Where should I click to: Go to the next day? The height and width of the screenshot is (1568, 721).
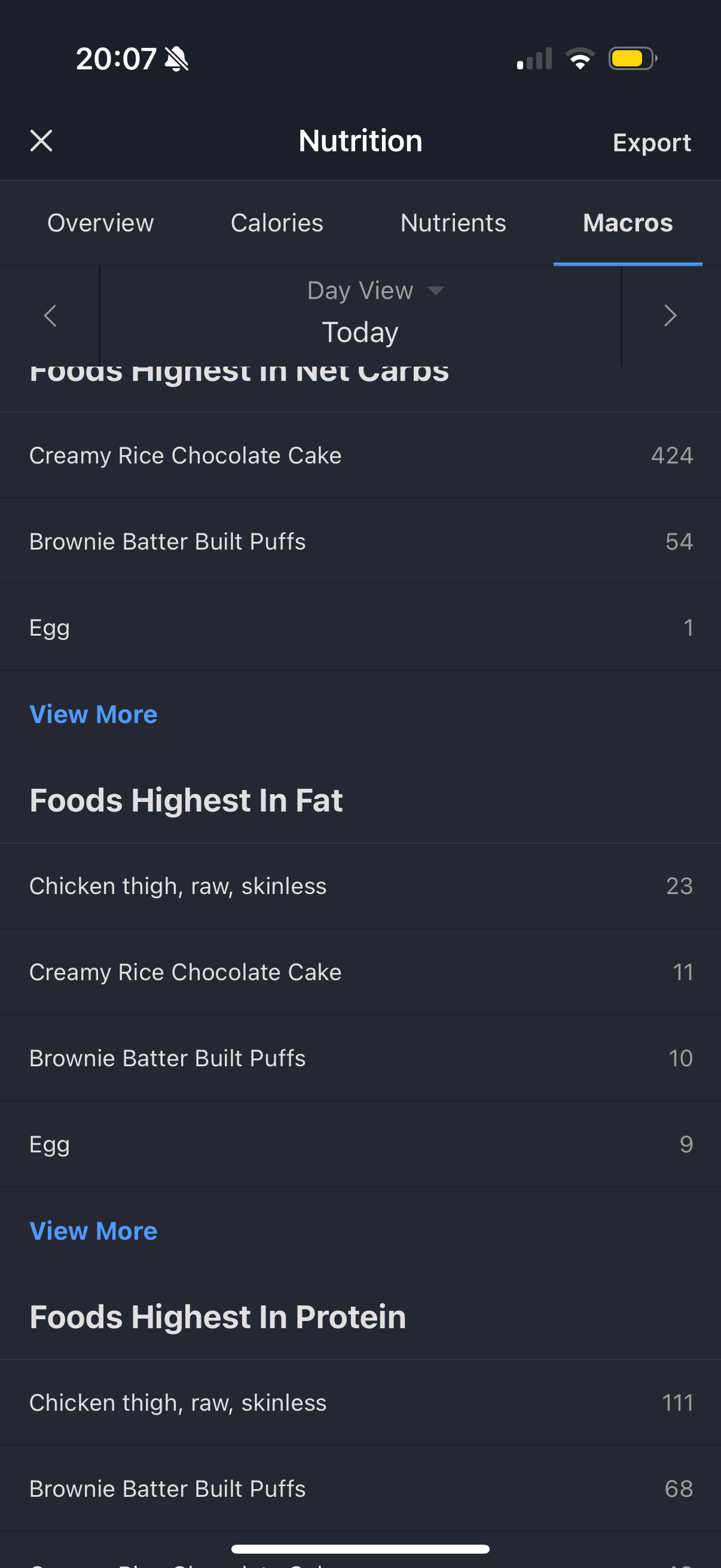pyautogui.click(x=670, y=315)
